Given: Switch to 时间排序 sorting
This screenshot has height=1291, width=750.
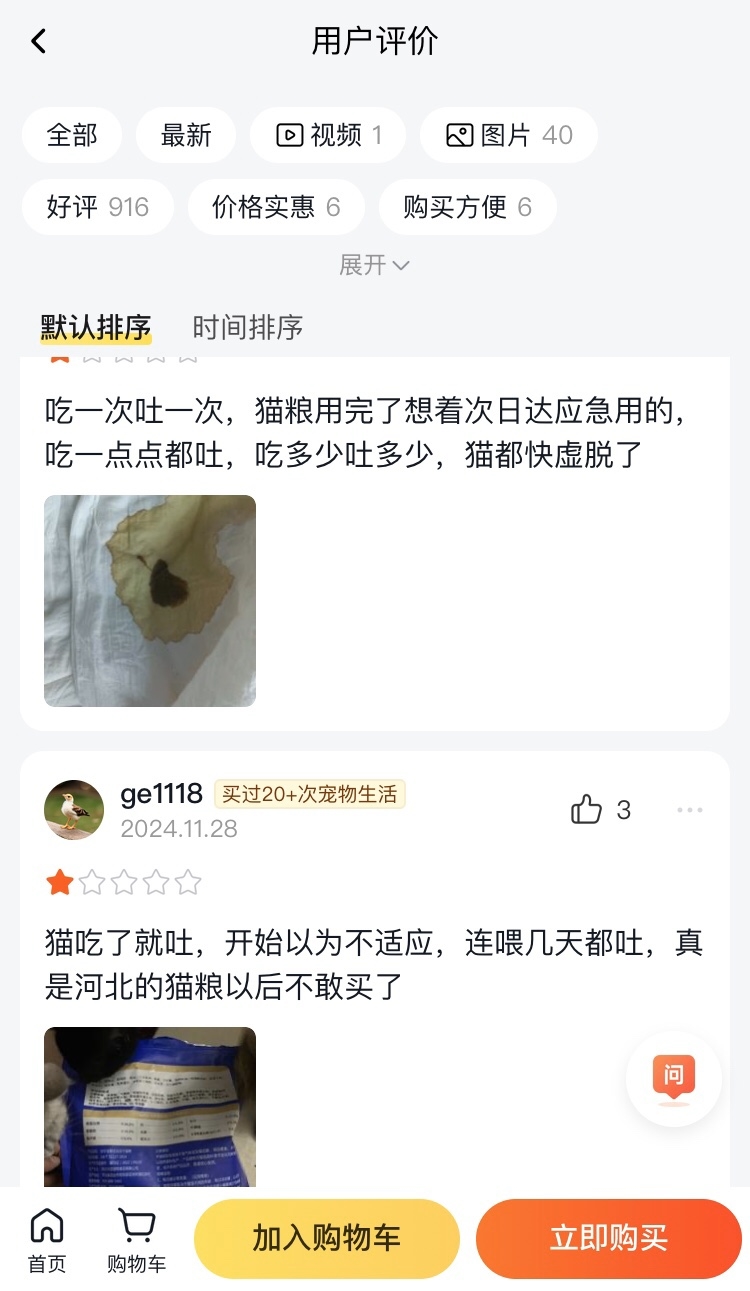Looking at the screenshot, I should pyautogui.click(x=248, y=327).
